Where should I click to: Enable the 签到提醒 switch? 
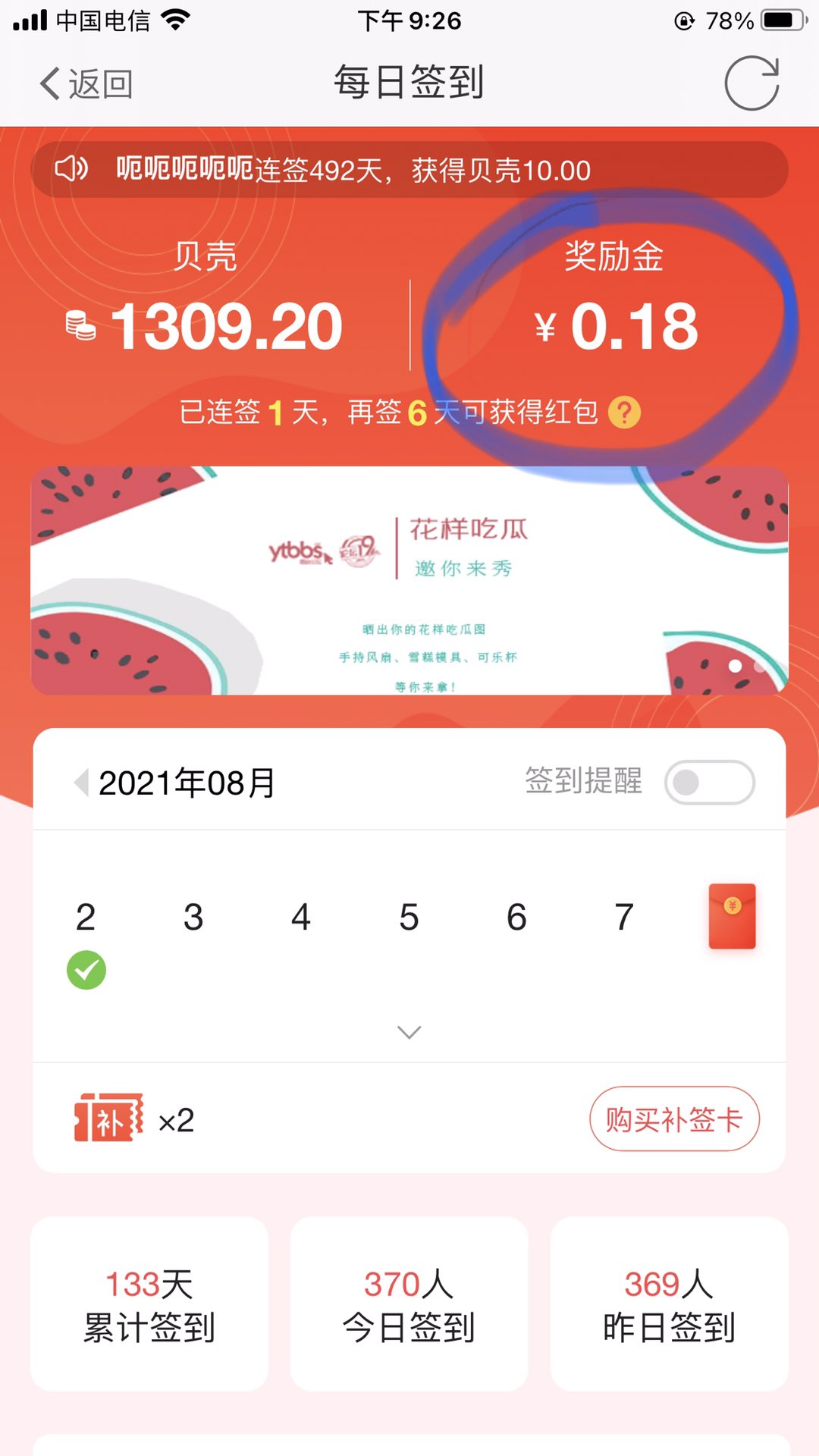pos(709,783)
